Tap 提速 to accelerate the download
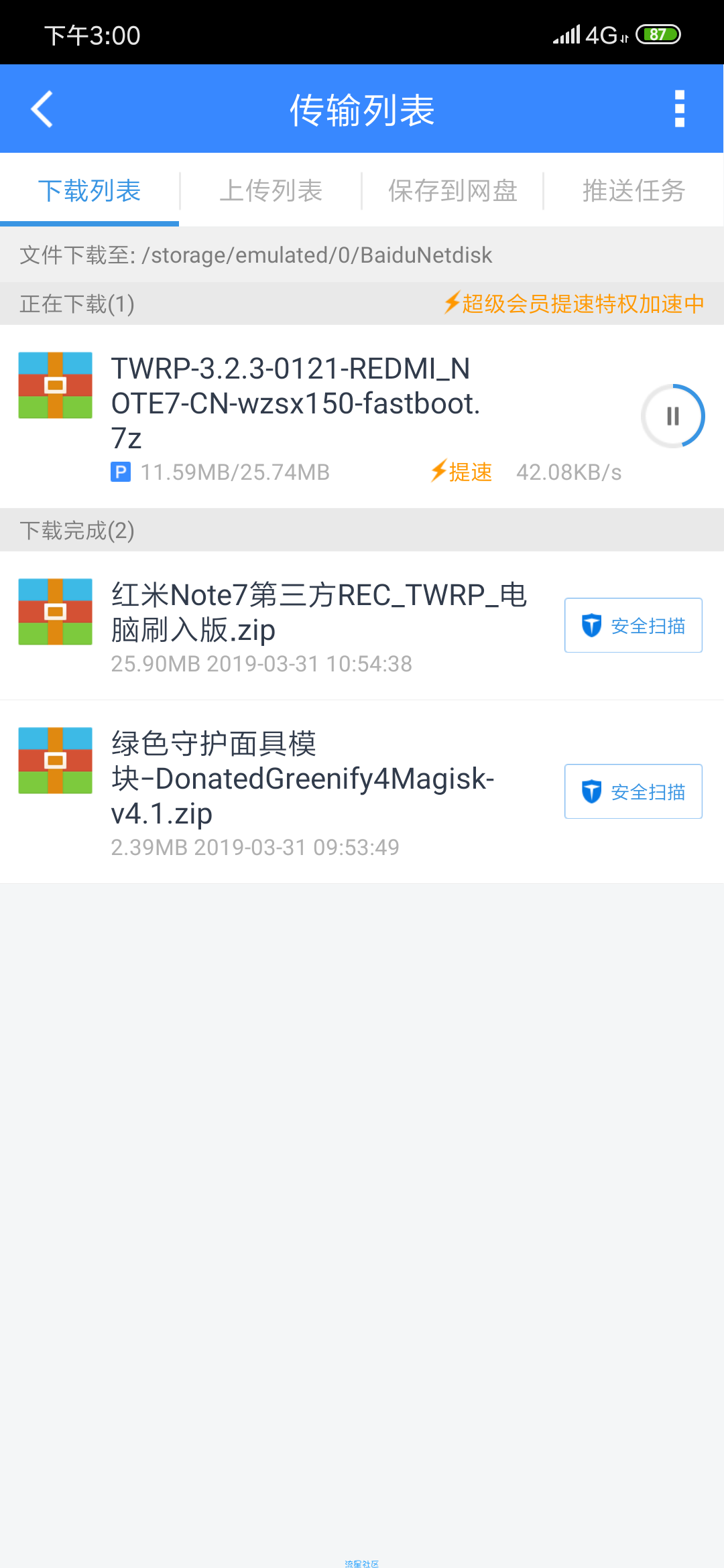Viewport: 724px width, 1568px height. coord(461,472)
